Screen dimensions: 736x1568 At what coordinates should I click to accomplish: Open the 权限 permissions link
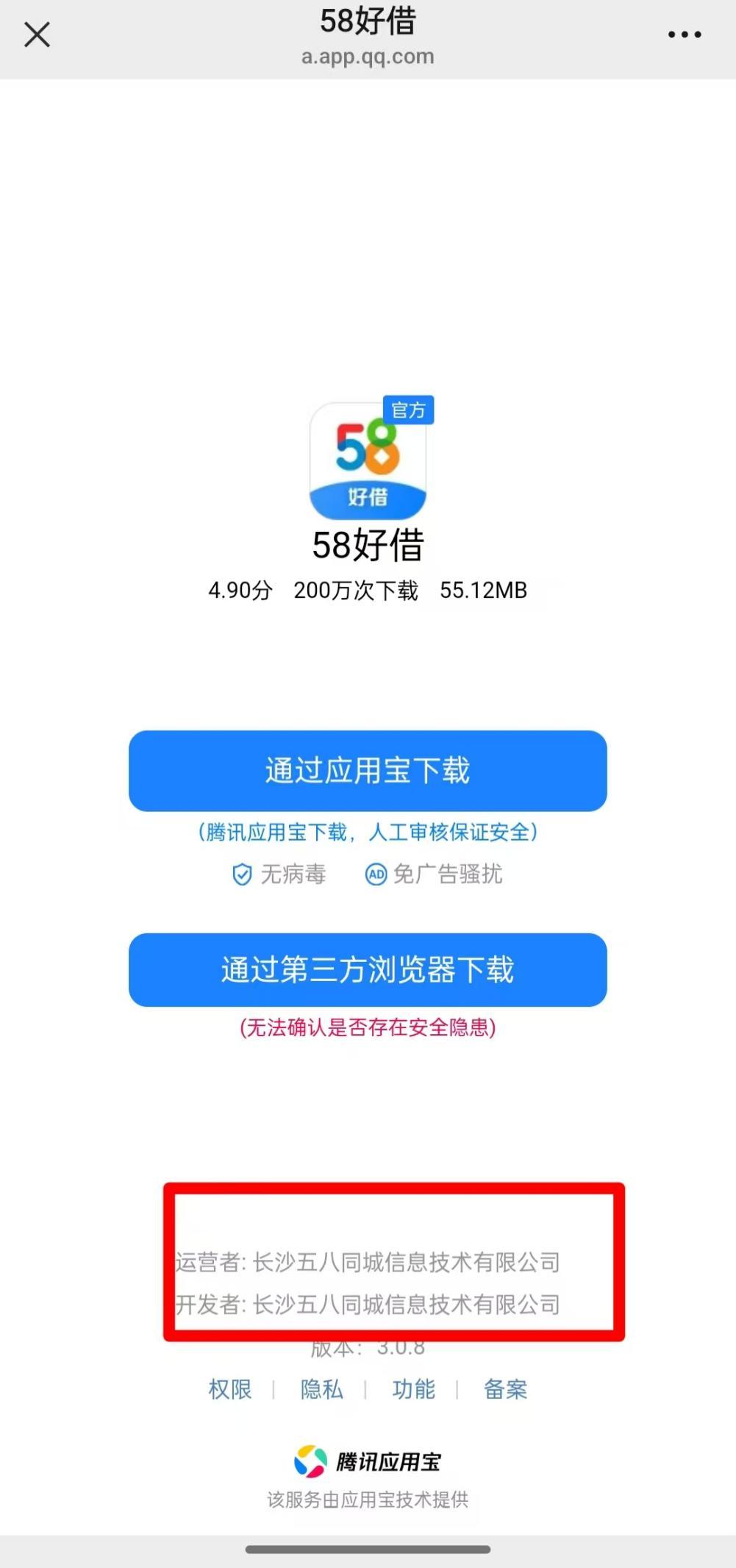click(x=230, y=1389)
